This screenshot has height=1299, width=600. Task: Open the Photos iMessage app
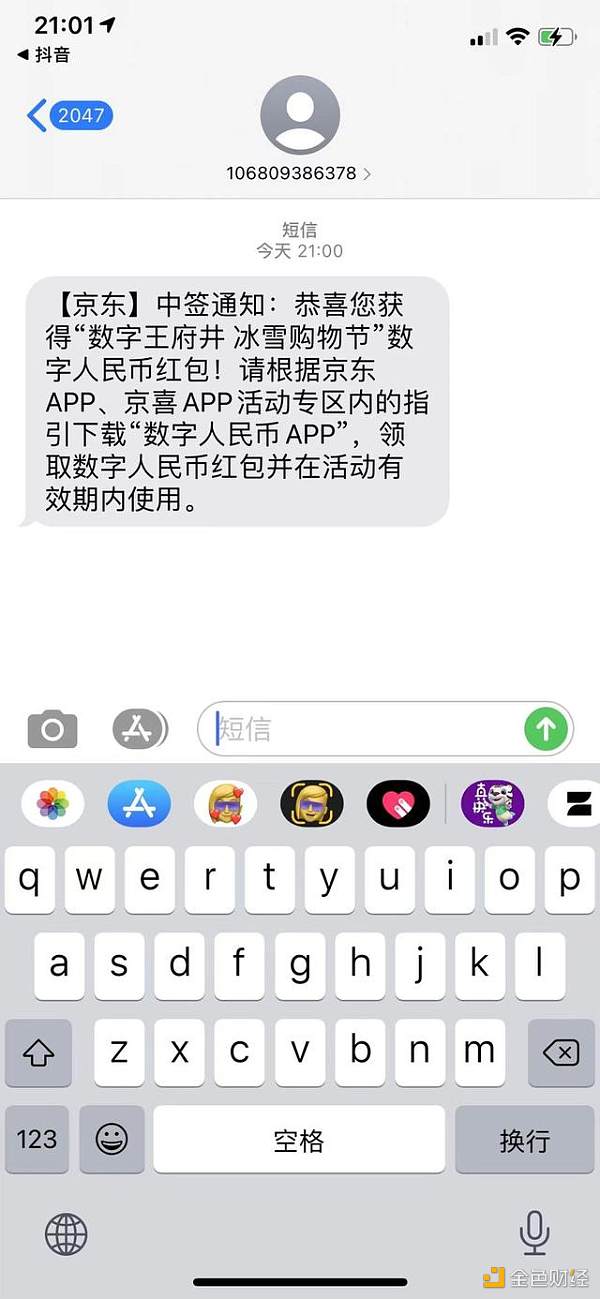point(52,804)
